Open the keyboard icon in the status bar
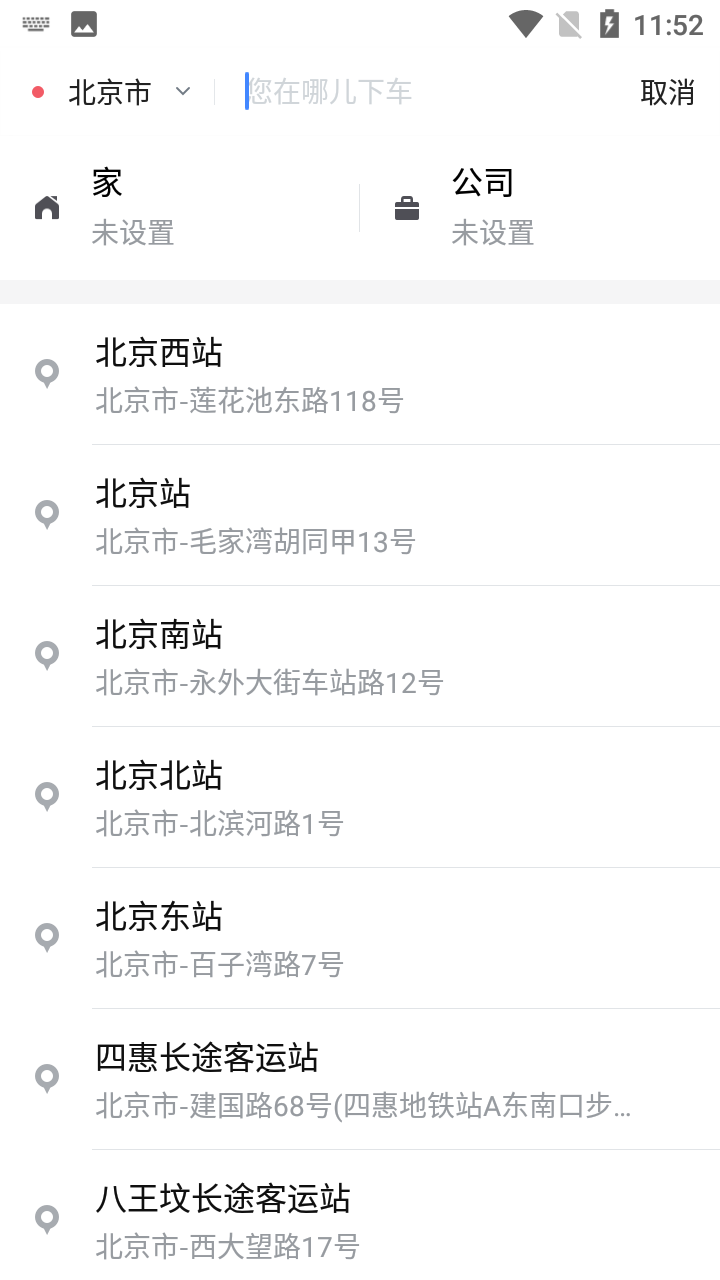 click(36, 22)
